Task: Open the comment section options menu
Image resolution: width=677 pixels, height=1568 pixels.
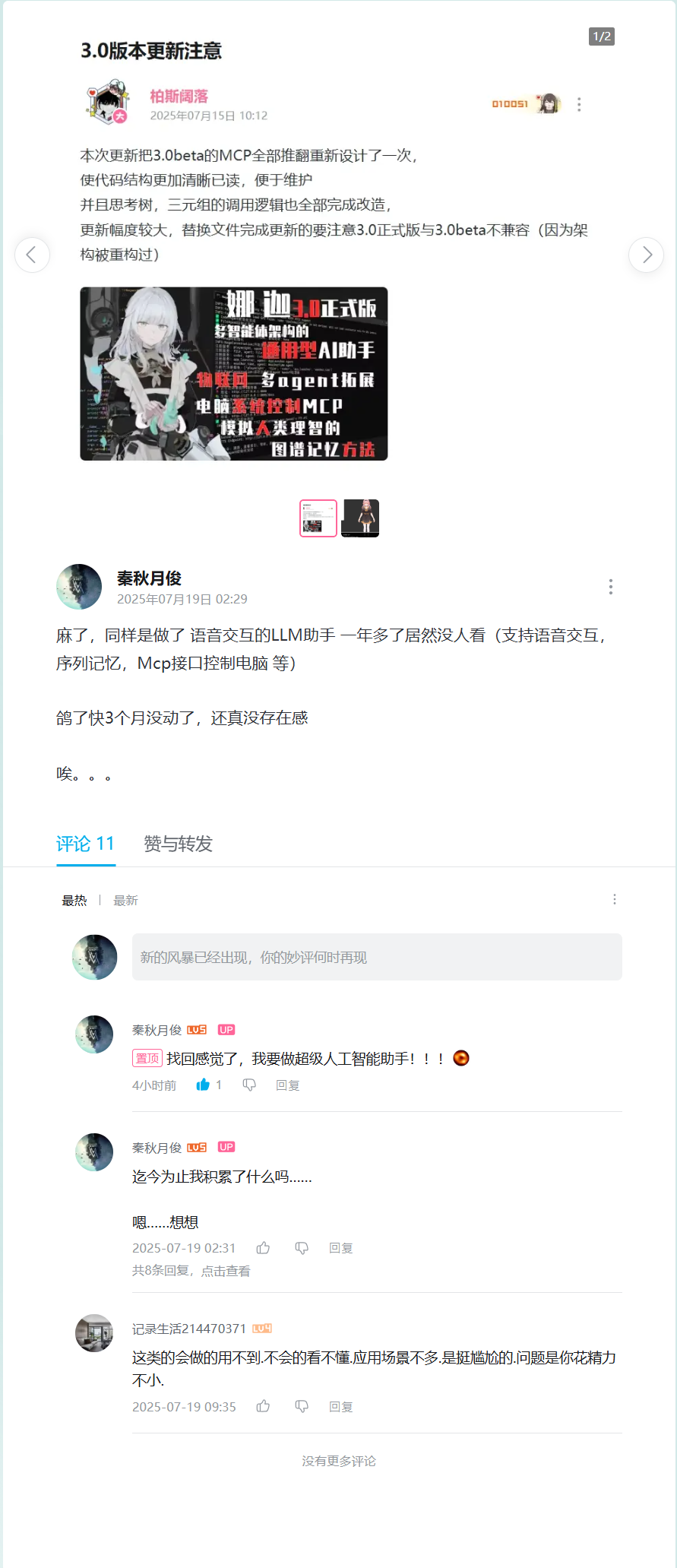Action: (614, 899)
